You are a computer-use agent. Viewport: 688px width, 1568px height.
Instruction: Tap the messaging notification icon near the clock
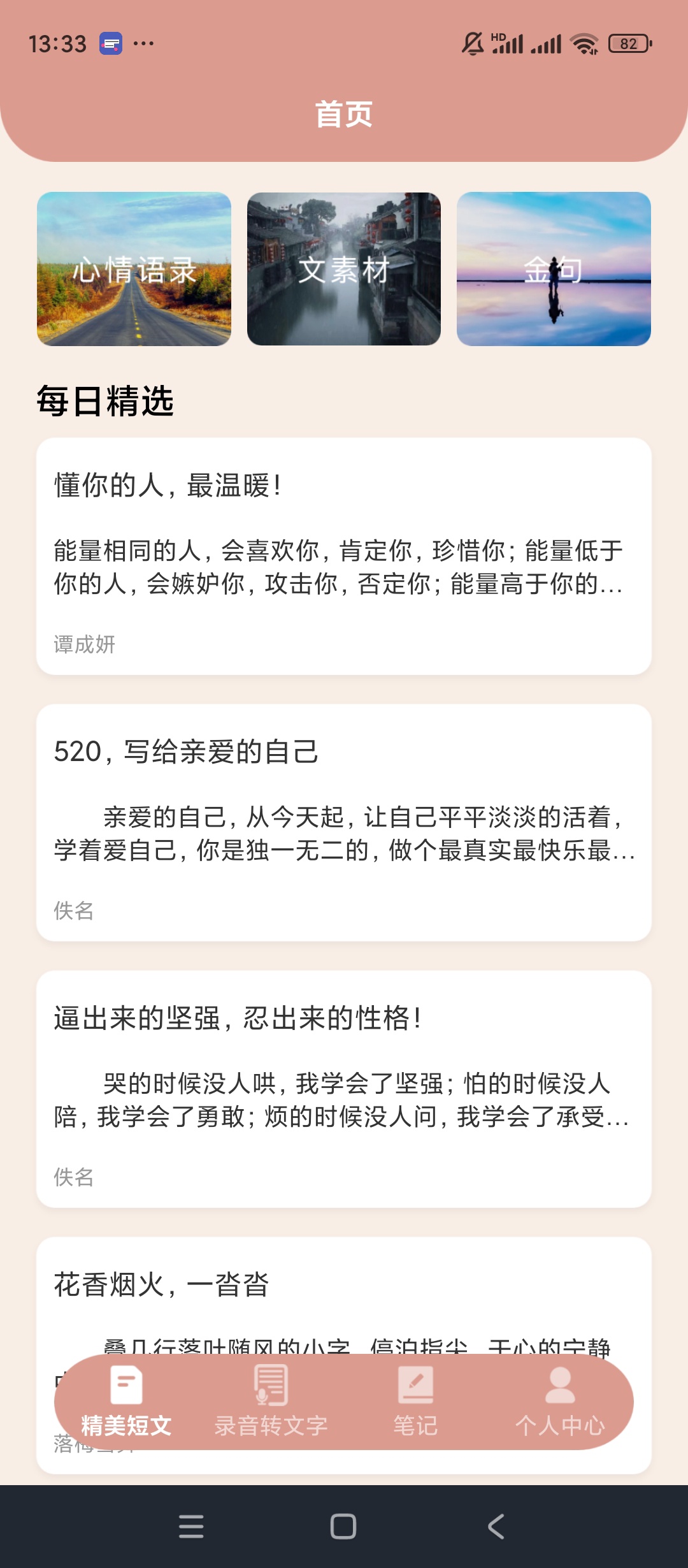(111, 43)
